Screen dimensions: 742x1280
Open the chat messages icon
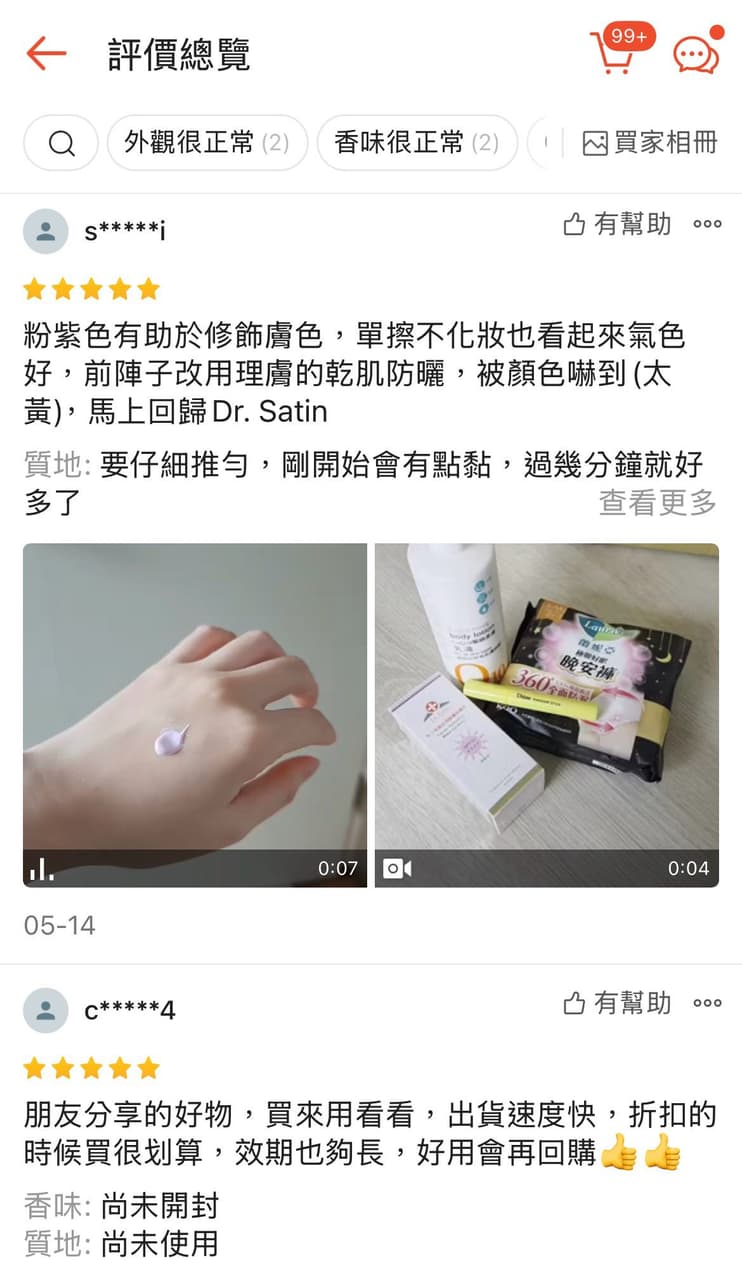(696, 55)
